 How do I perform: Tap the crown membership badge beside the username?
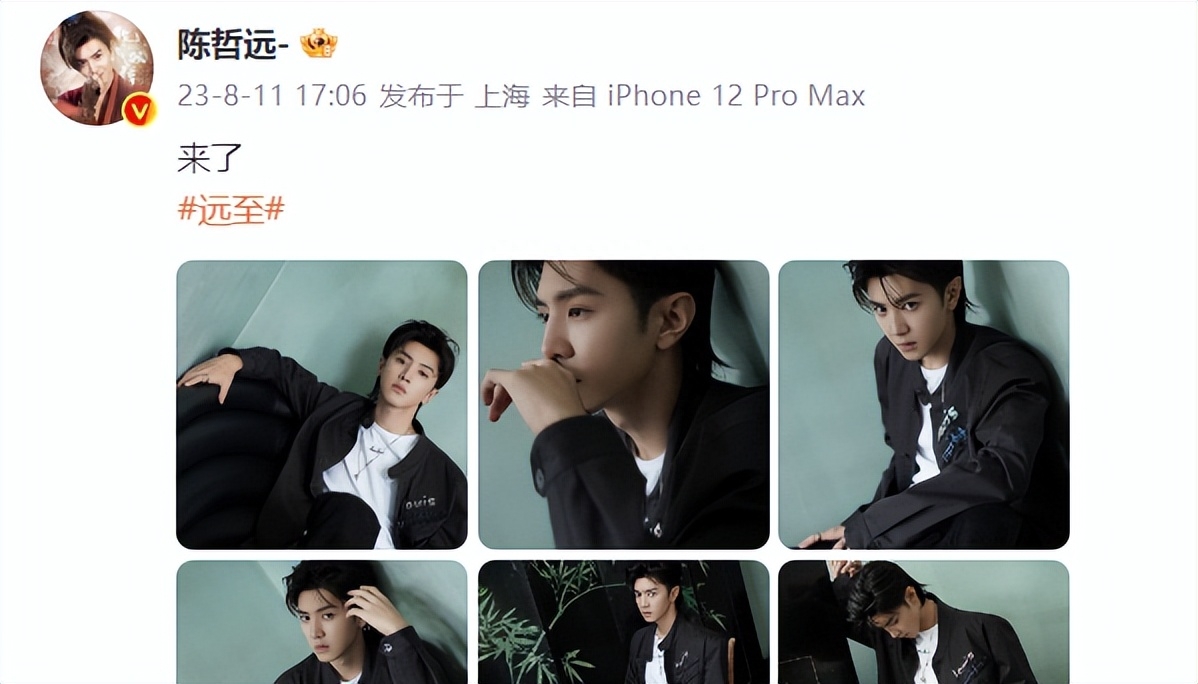click(x=319, y=43)
